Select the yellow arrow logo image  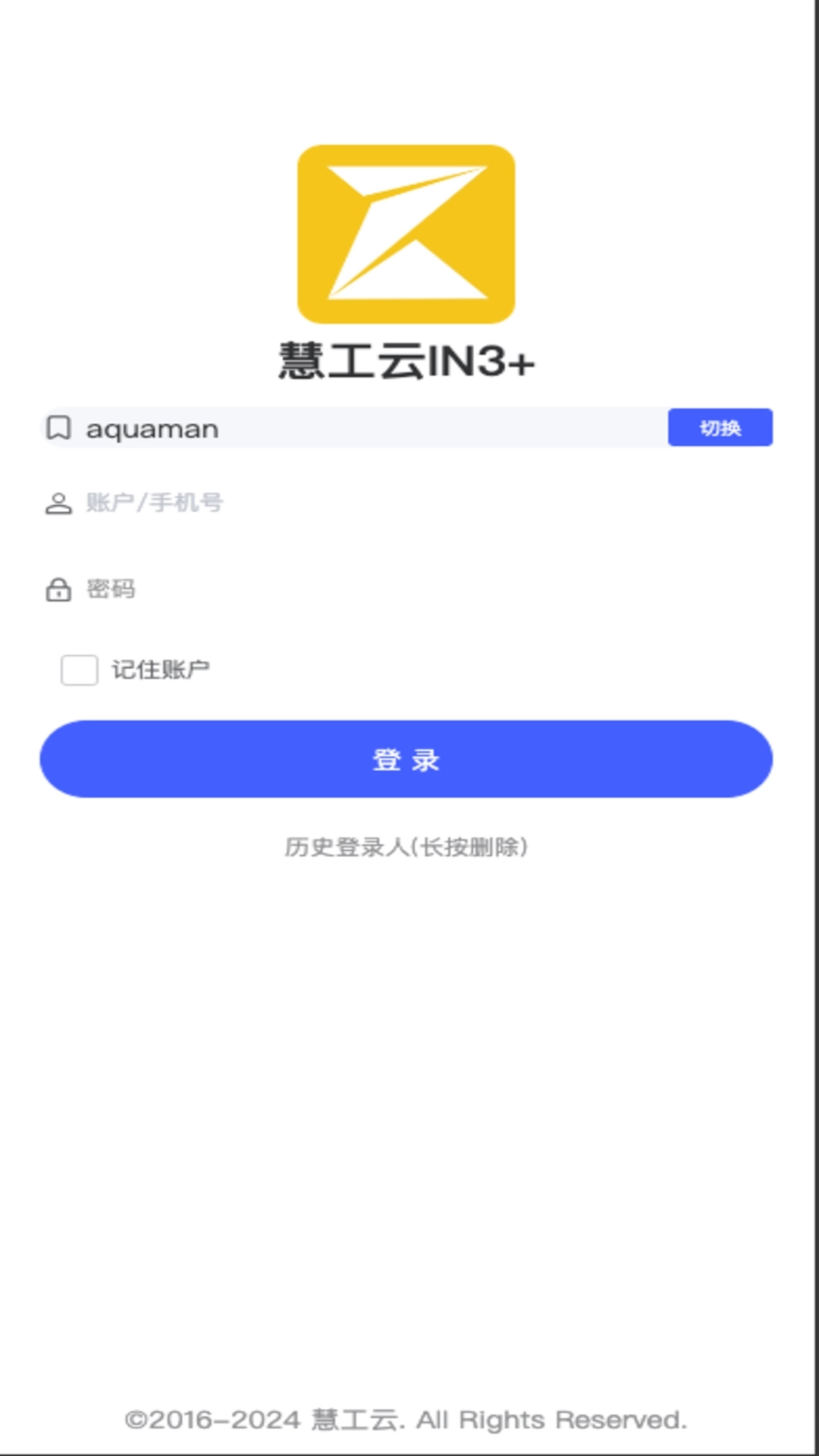(407, 235)
